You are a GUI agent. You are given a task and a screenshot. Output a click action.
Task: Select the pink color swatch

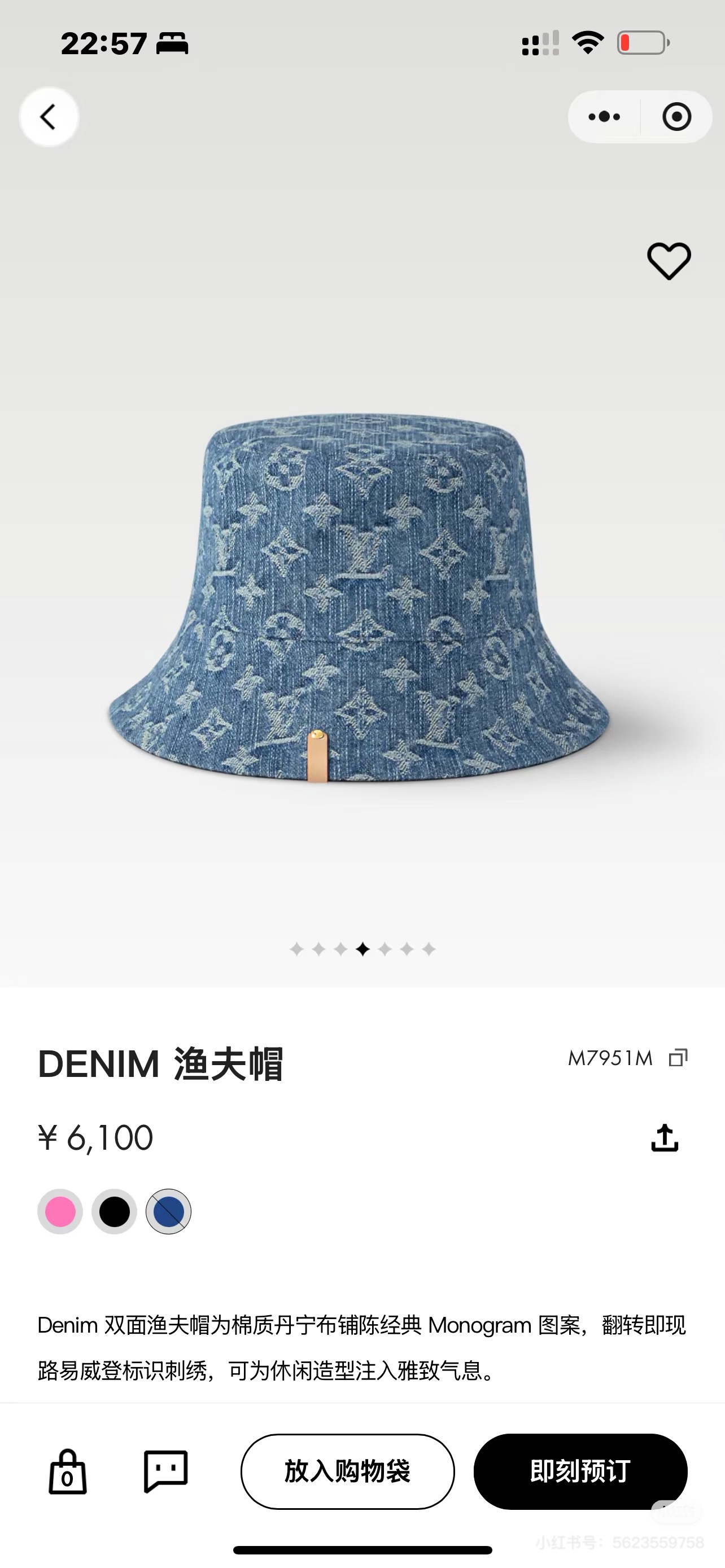click(60, 1211)
